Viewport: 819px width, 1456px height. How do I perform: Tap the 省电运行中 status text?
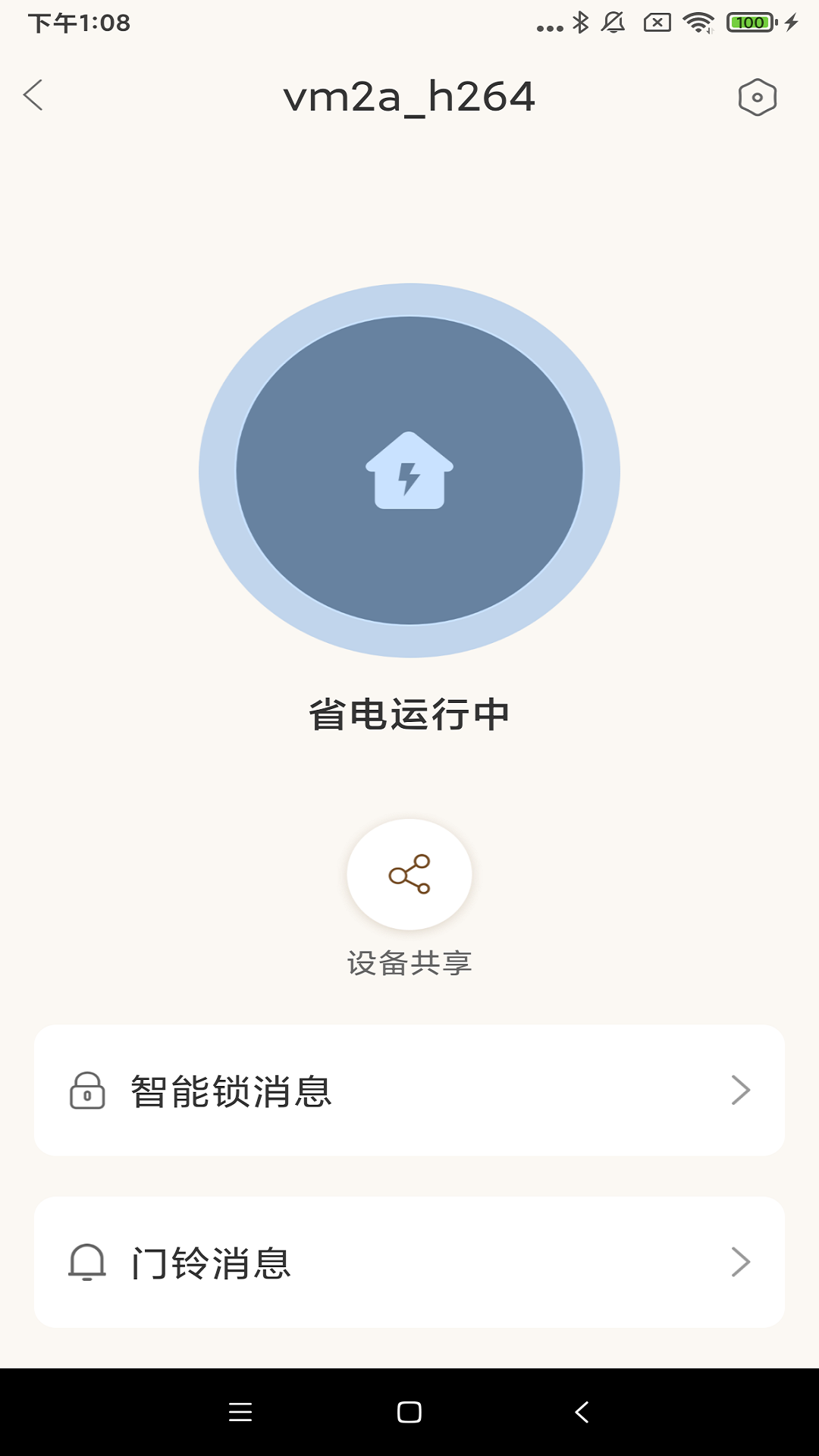[409, 713]
